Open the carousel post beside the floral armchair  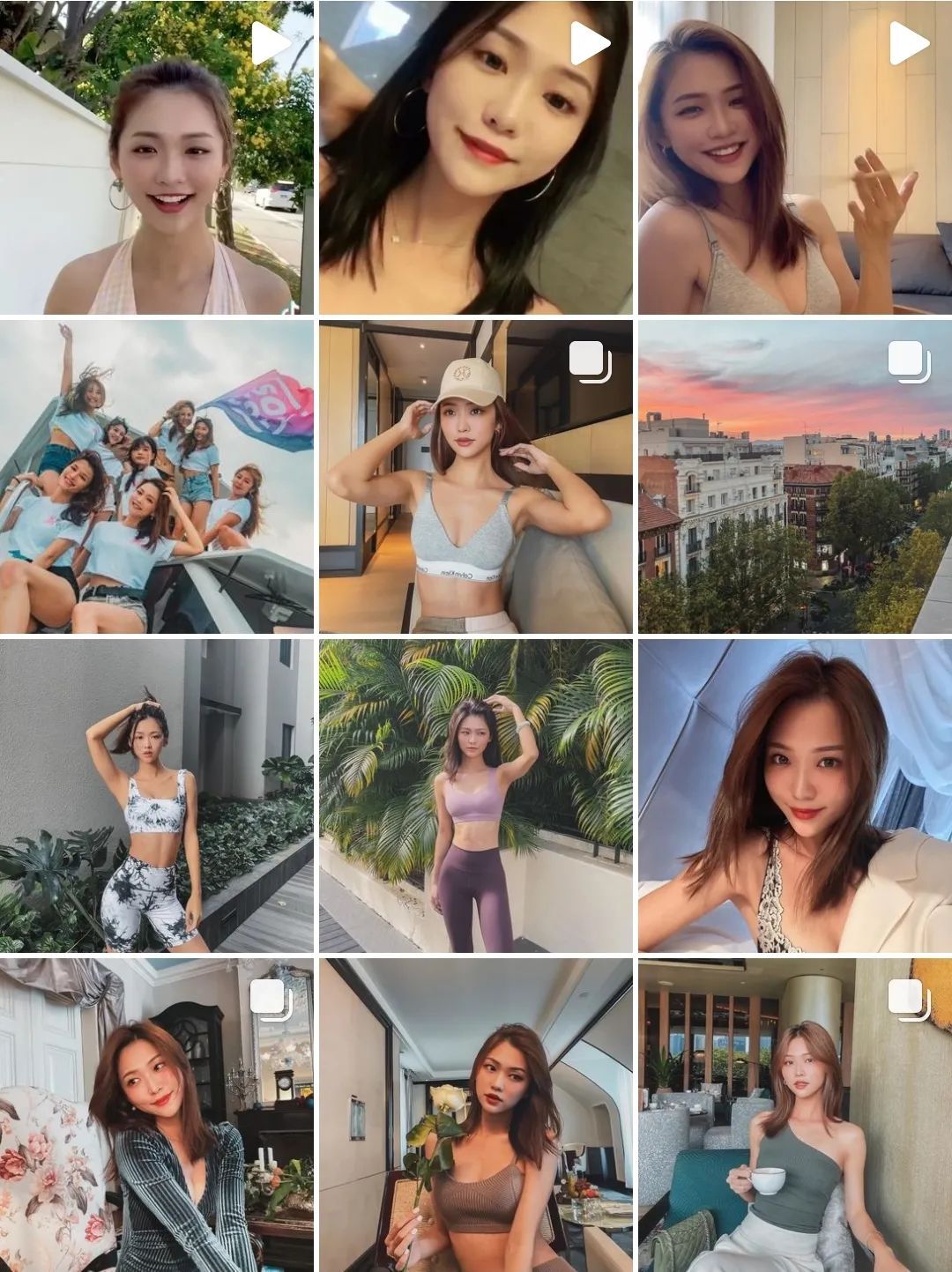[157, 1112]
